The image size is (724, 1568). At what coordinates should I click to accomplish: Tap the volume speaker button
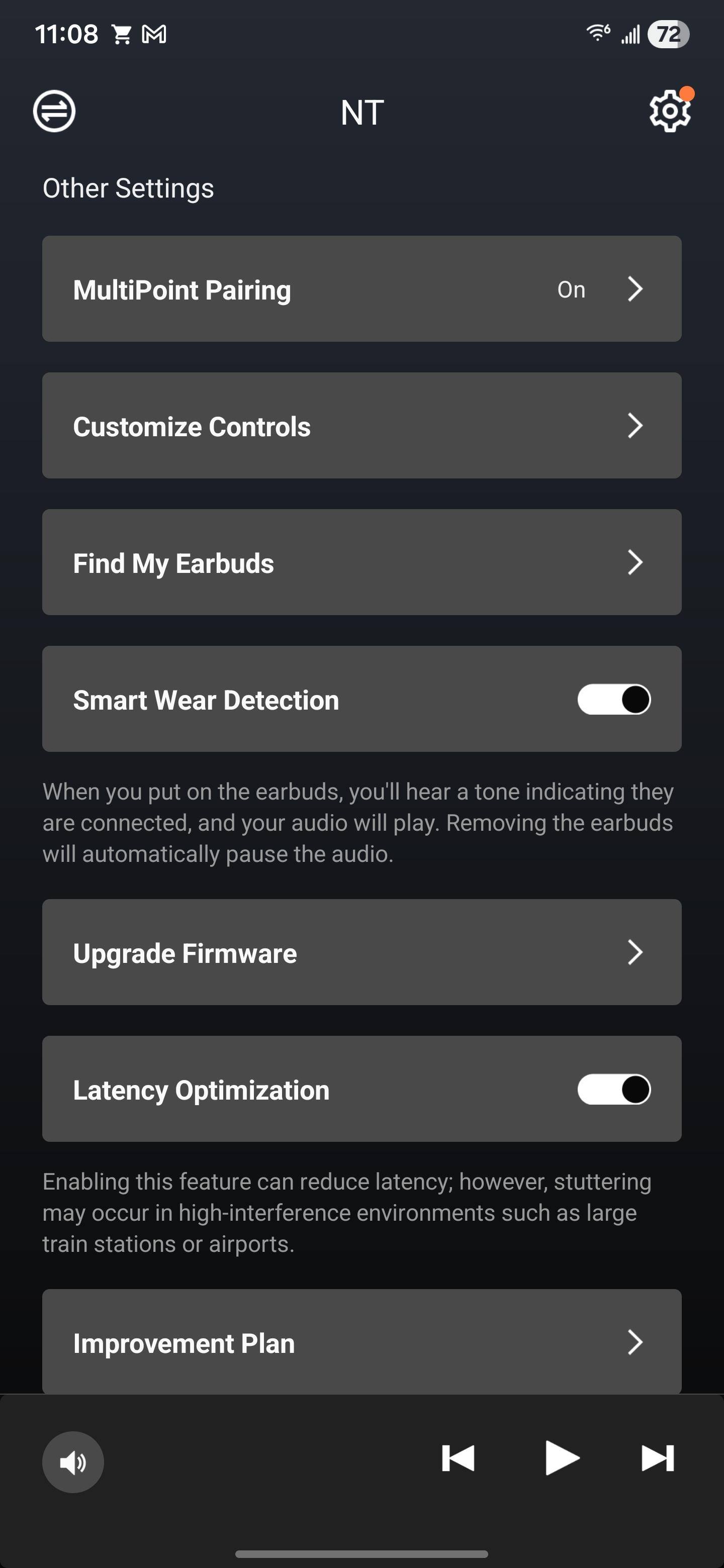point(73,1462)
